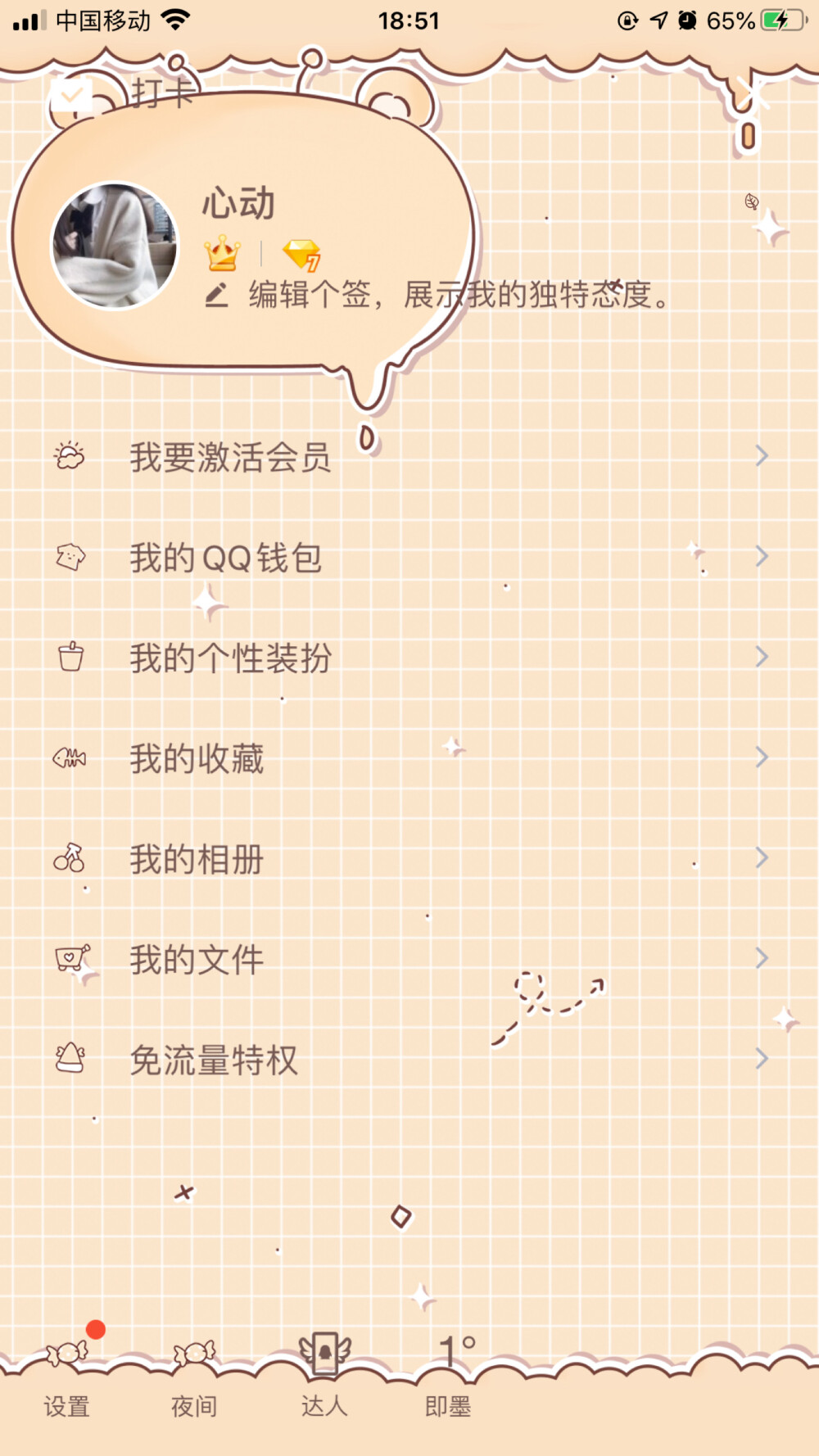
Task: Click the crown VIP badge
Action: click(223, 255)
